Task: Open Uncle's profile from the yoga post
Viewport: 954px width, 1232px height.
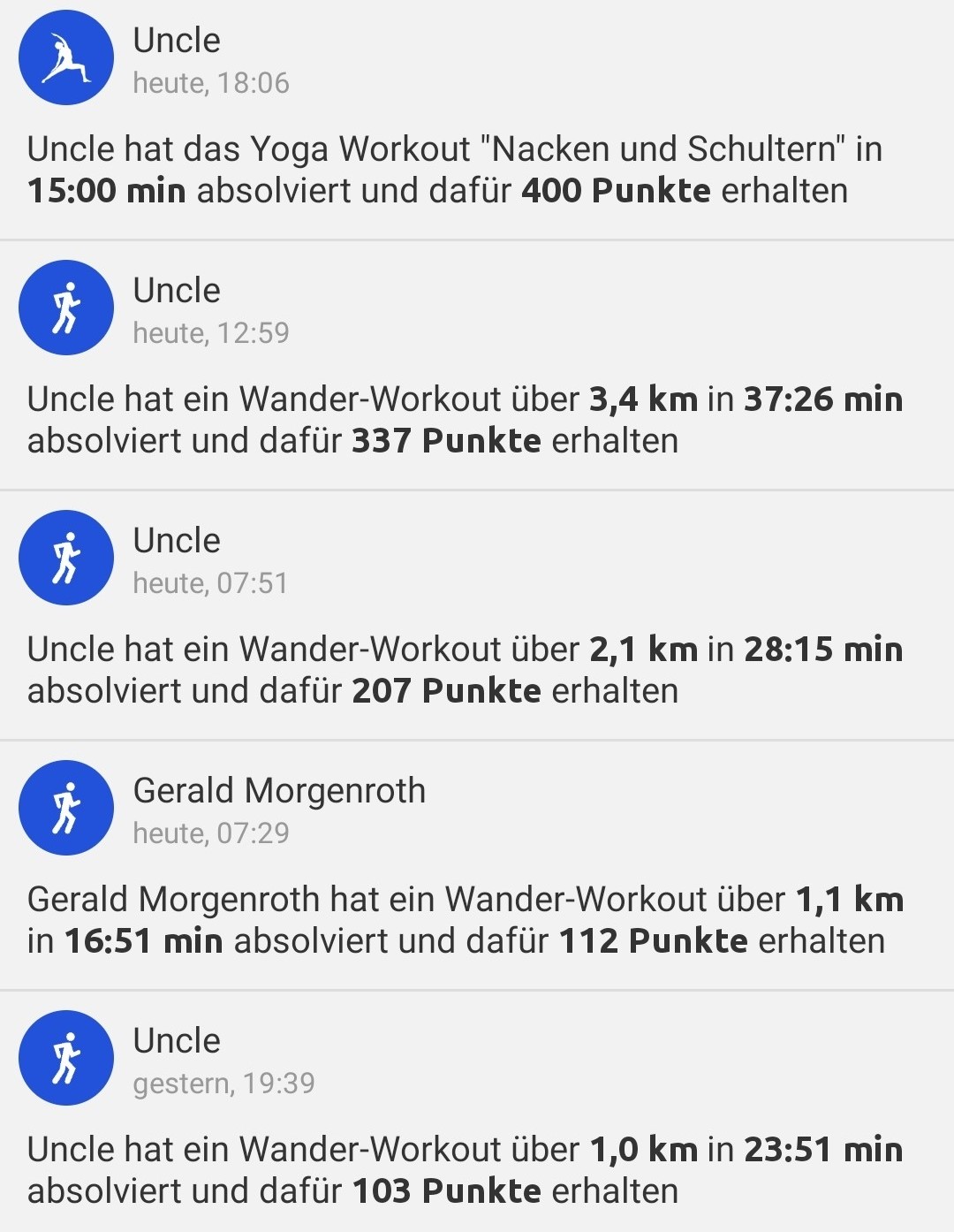Action: 176,40
